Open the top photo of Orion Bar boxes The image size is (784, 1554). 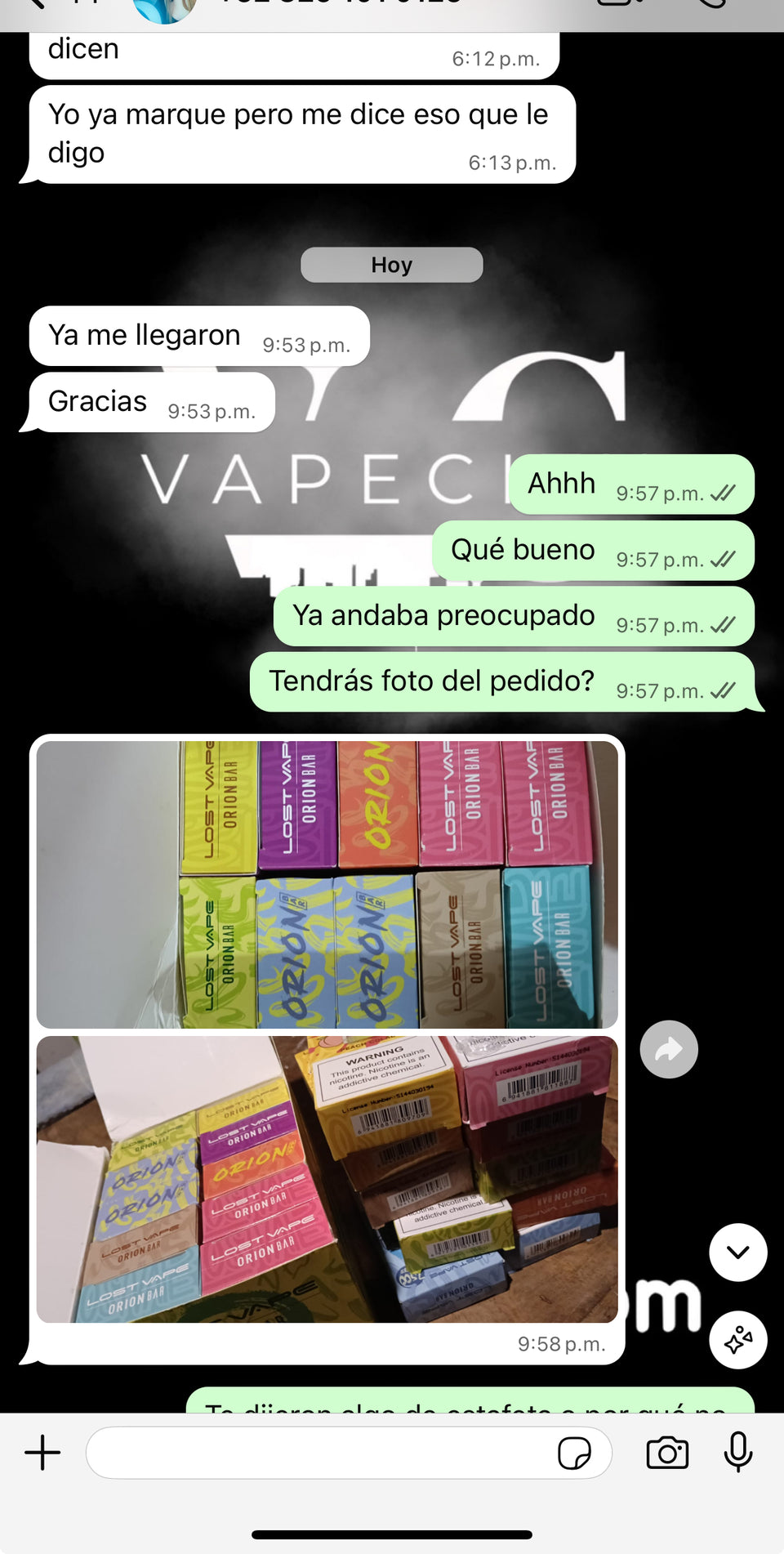click(x=327, y=884)
